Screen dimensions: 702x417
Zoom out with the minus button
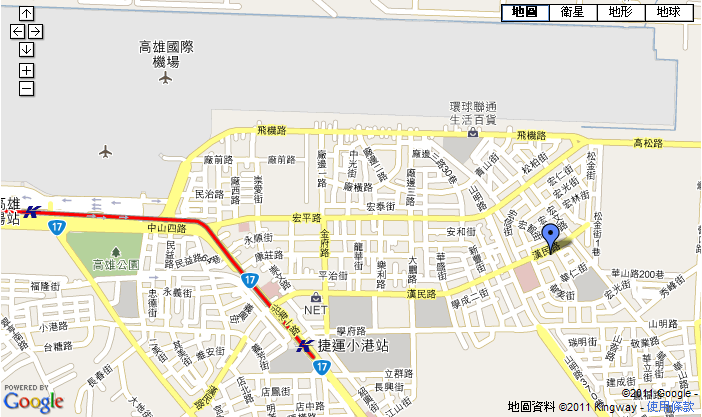pos(26,88)
